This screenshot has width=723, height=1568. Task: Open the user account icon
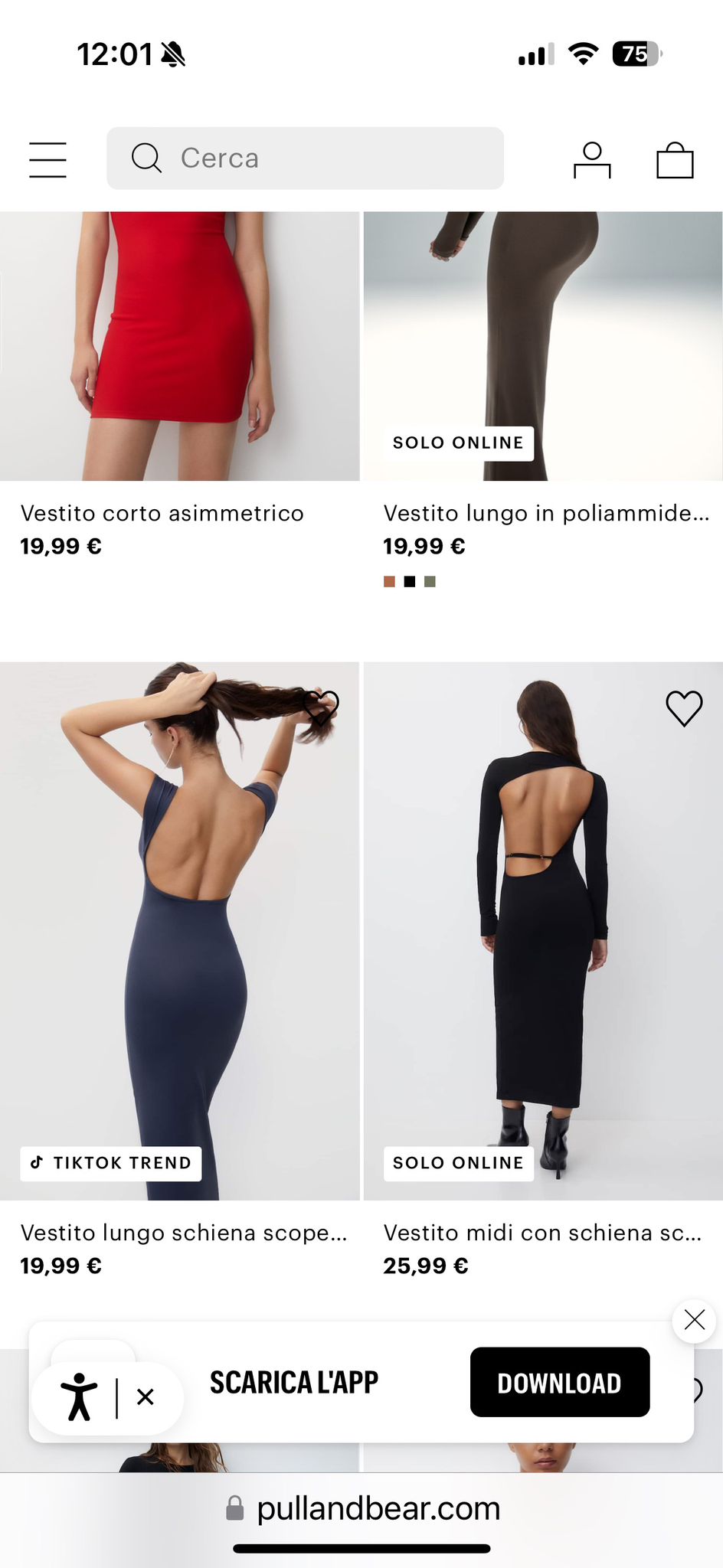click(x=592, y=160)
